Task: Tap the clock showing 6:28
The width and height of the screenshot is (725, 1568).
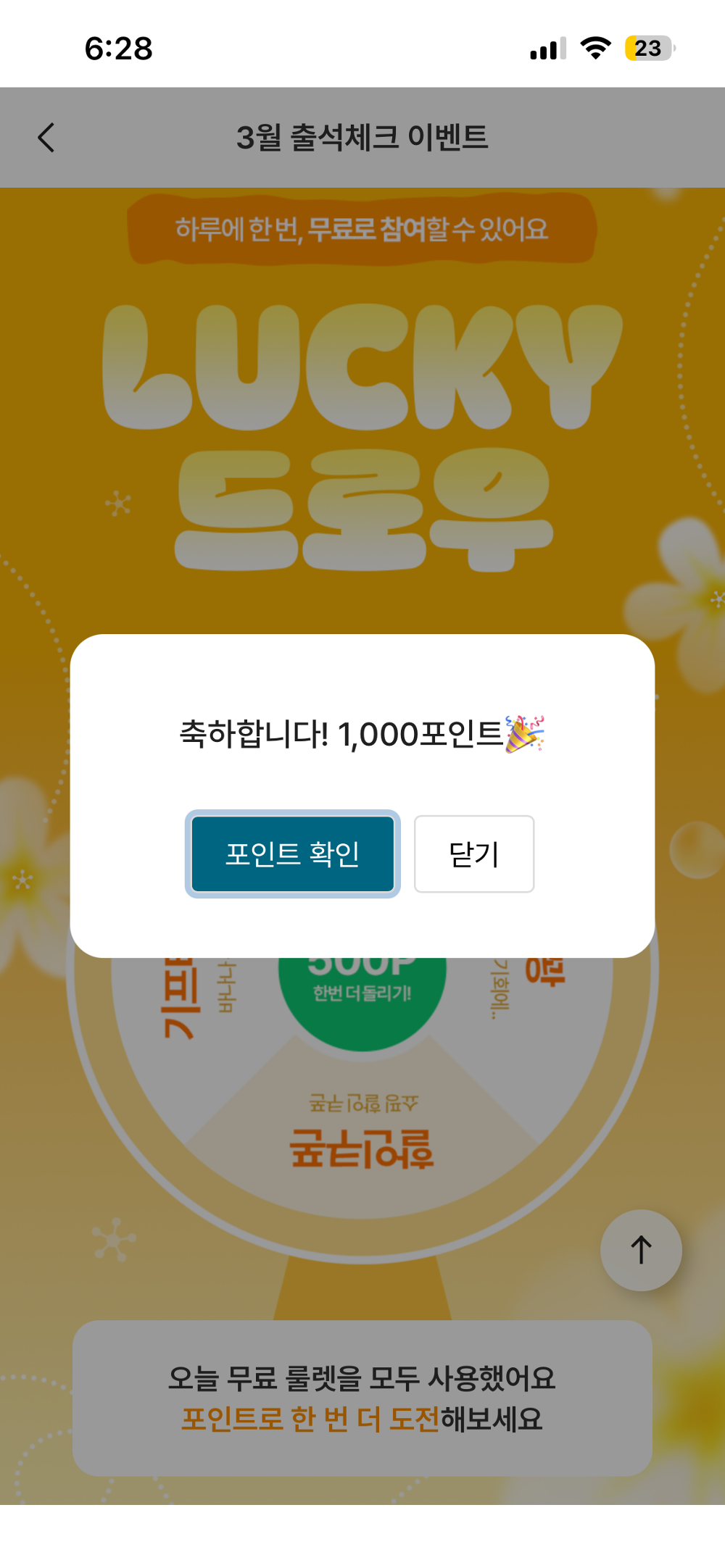Action: (x=119, y=49)
